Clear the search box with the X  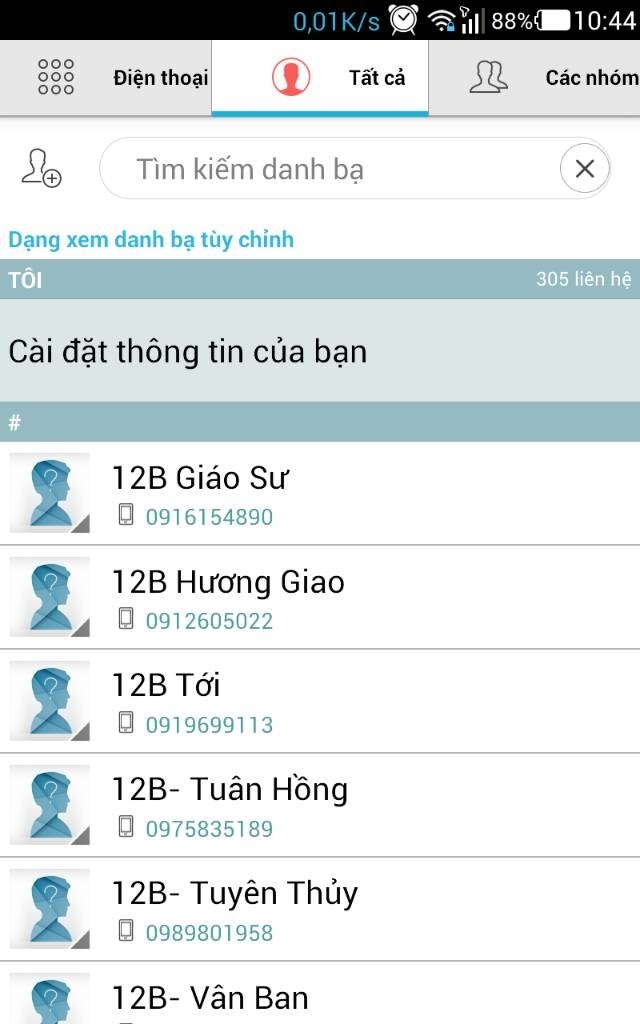tap(584, 168)
